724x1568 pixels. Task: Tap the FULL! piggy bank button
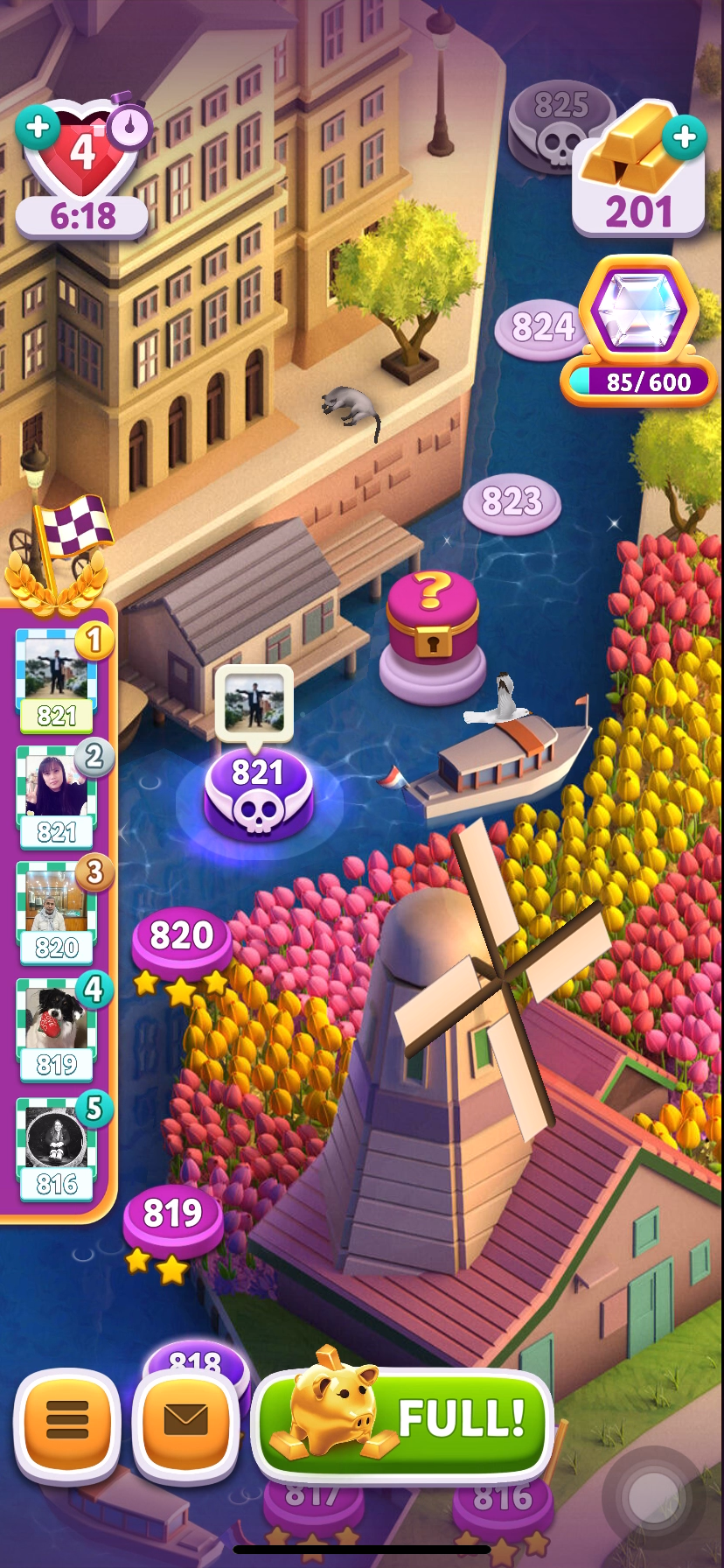pyautogui.click(x=404, y=1419)
